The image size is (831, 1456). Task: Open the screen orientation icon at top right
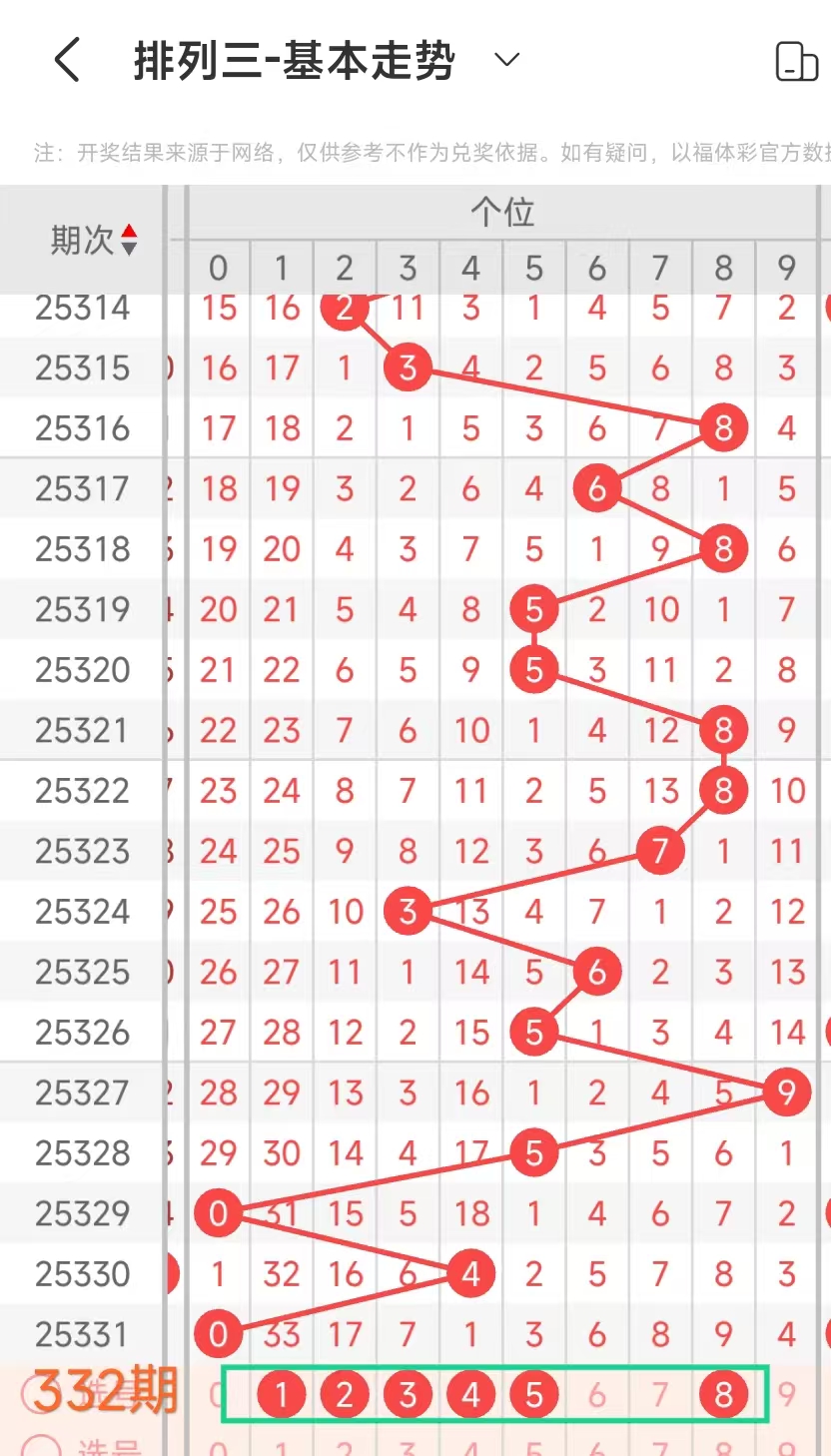pyautogui.click(x=796, y=62)
